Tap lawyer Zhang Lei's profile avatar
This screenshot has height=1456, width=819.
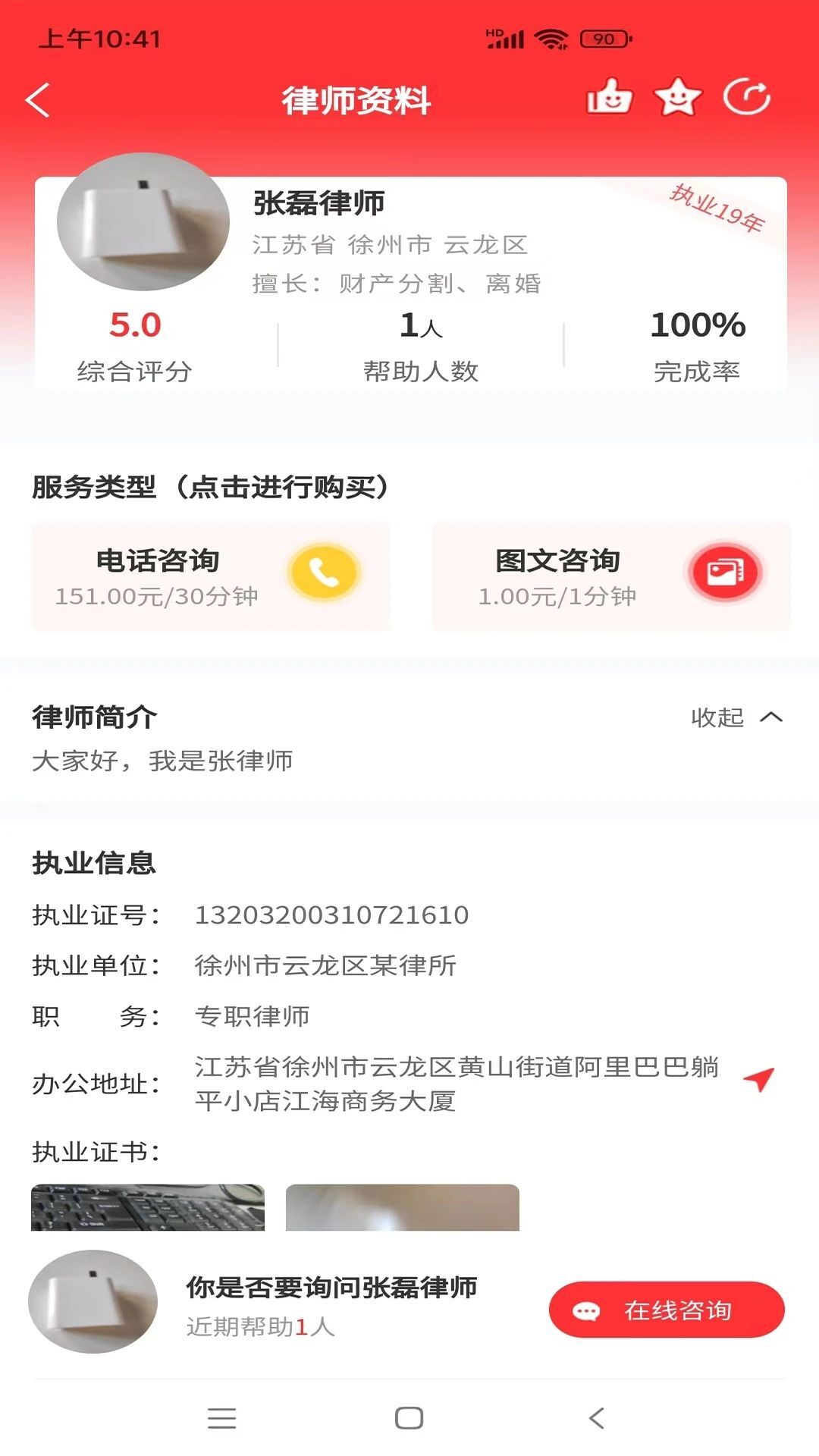pos(143,221)
